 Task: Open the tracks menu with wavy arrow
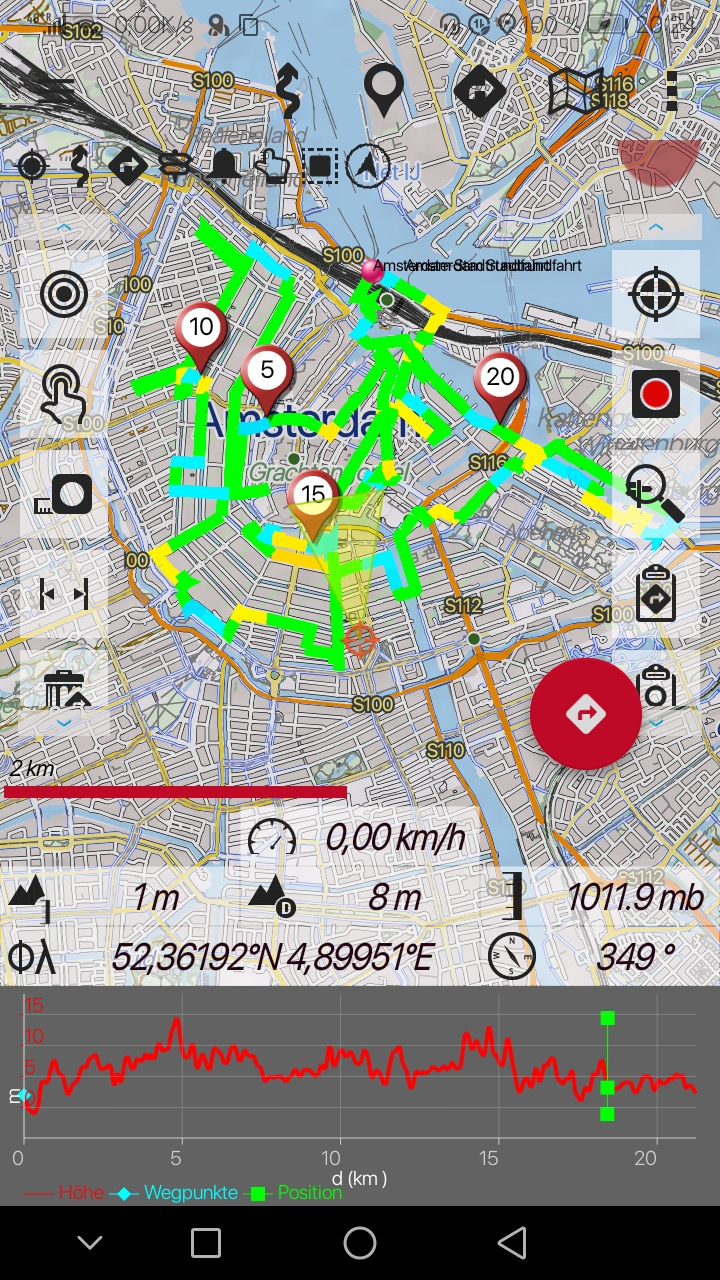pyautogui.click(x=288, y=91)
